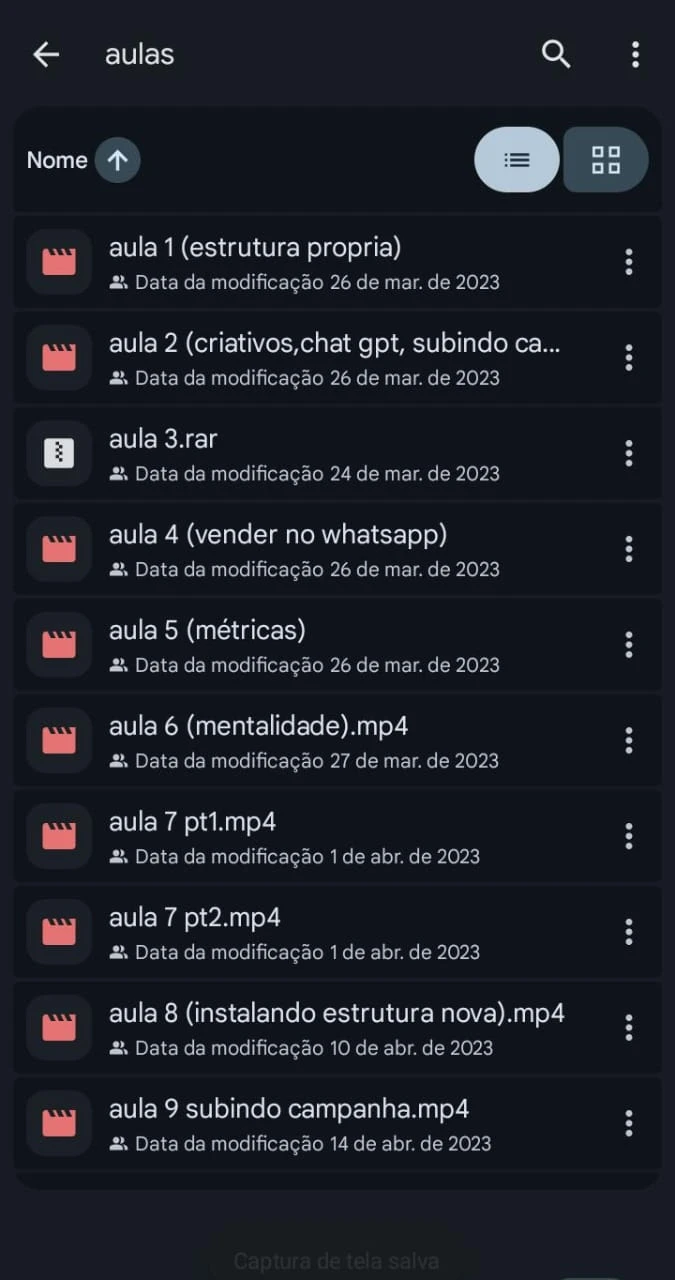Open aula 2 (criativos, chat gpt) video

click(334, 343)
